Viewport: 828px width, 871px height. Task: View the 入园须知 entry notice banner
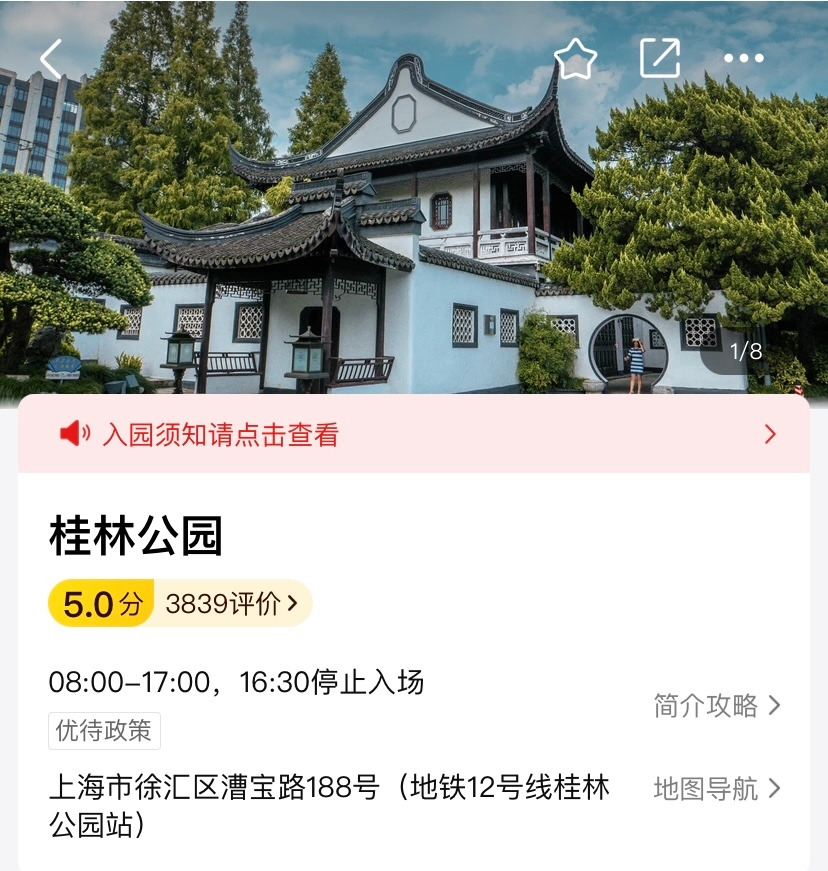(414, 434)
